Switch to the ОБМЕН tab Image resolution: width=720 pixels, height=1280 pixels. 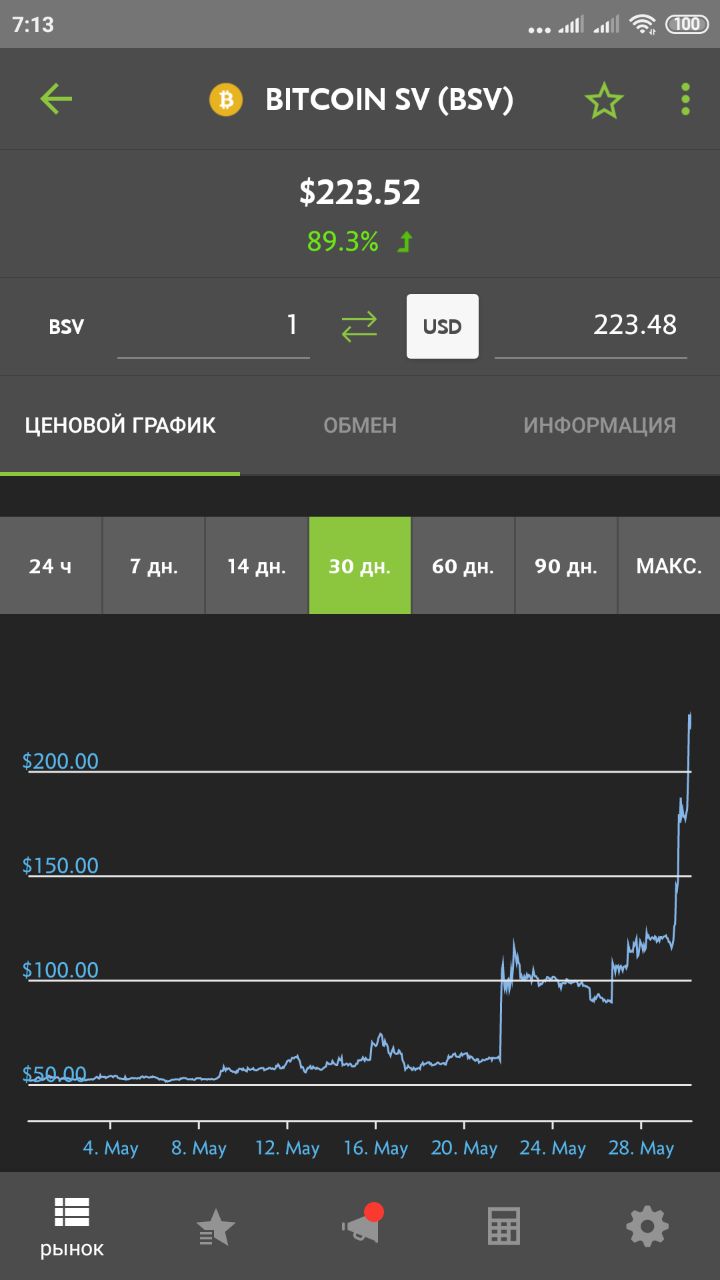360,426
